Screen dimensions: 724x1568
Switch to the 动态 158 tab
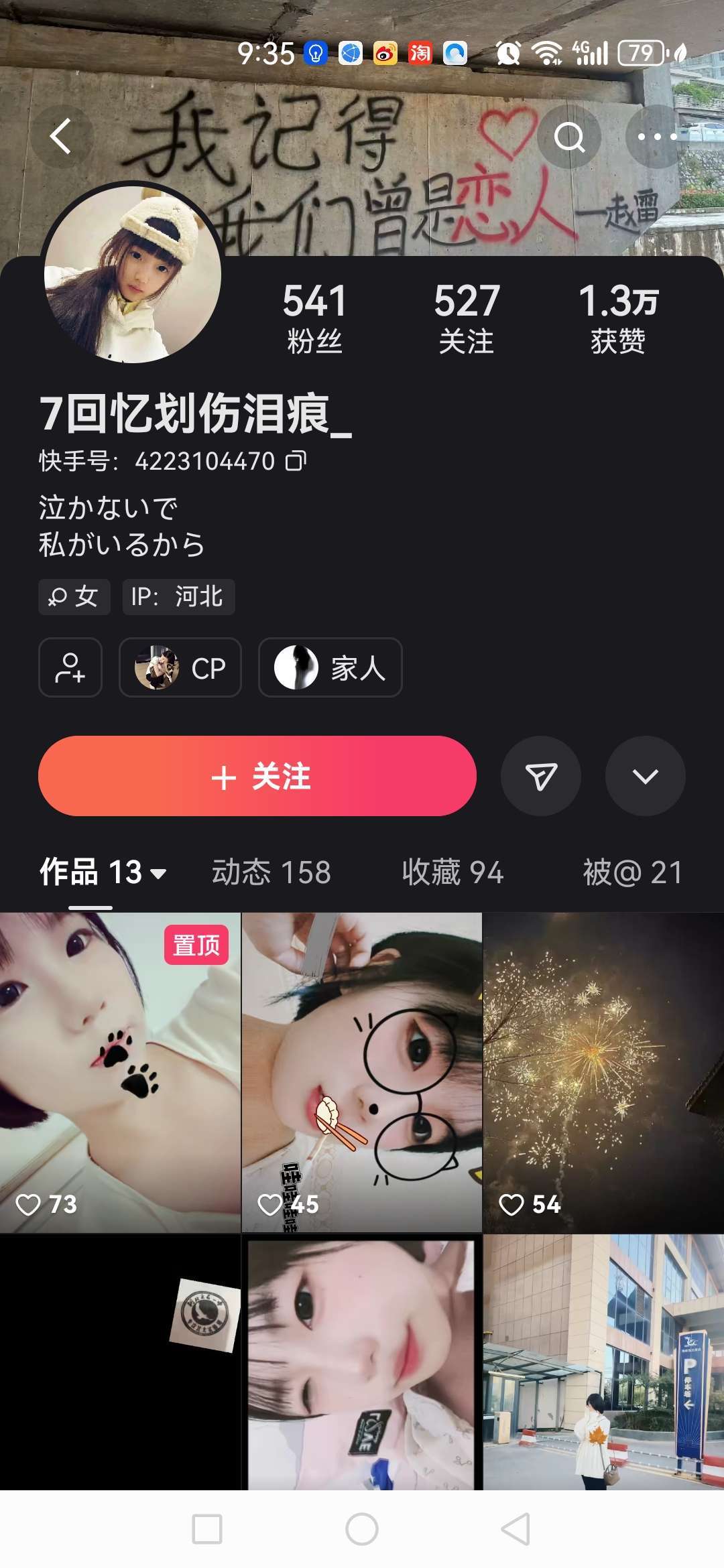click(x=271, y=872)
